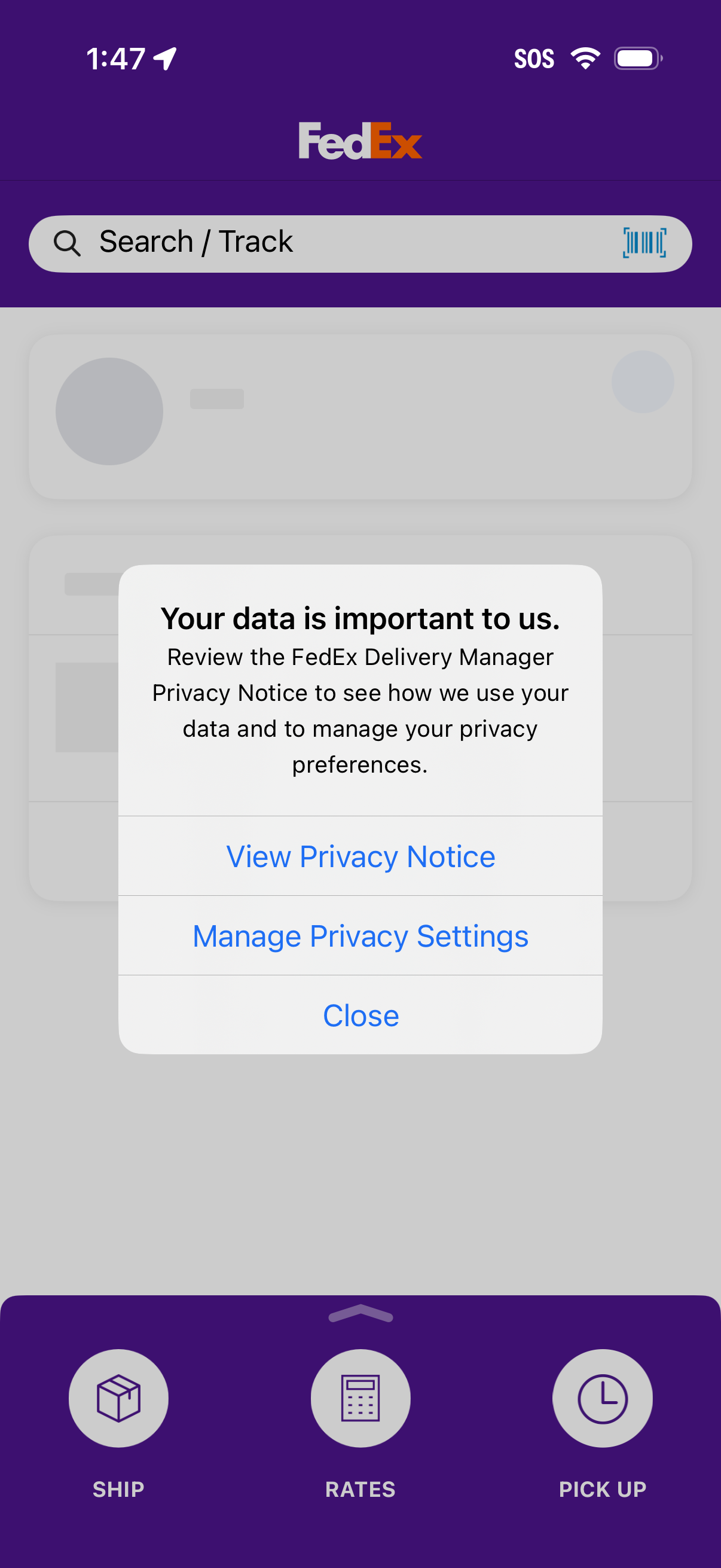Open the PICK UP section
The image size is (721, 1568).
coord(603,1489)
